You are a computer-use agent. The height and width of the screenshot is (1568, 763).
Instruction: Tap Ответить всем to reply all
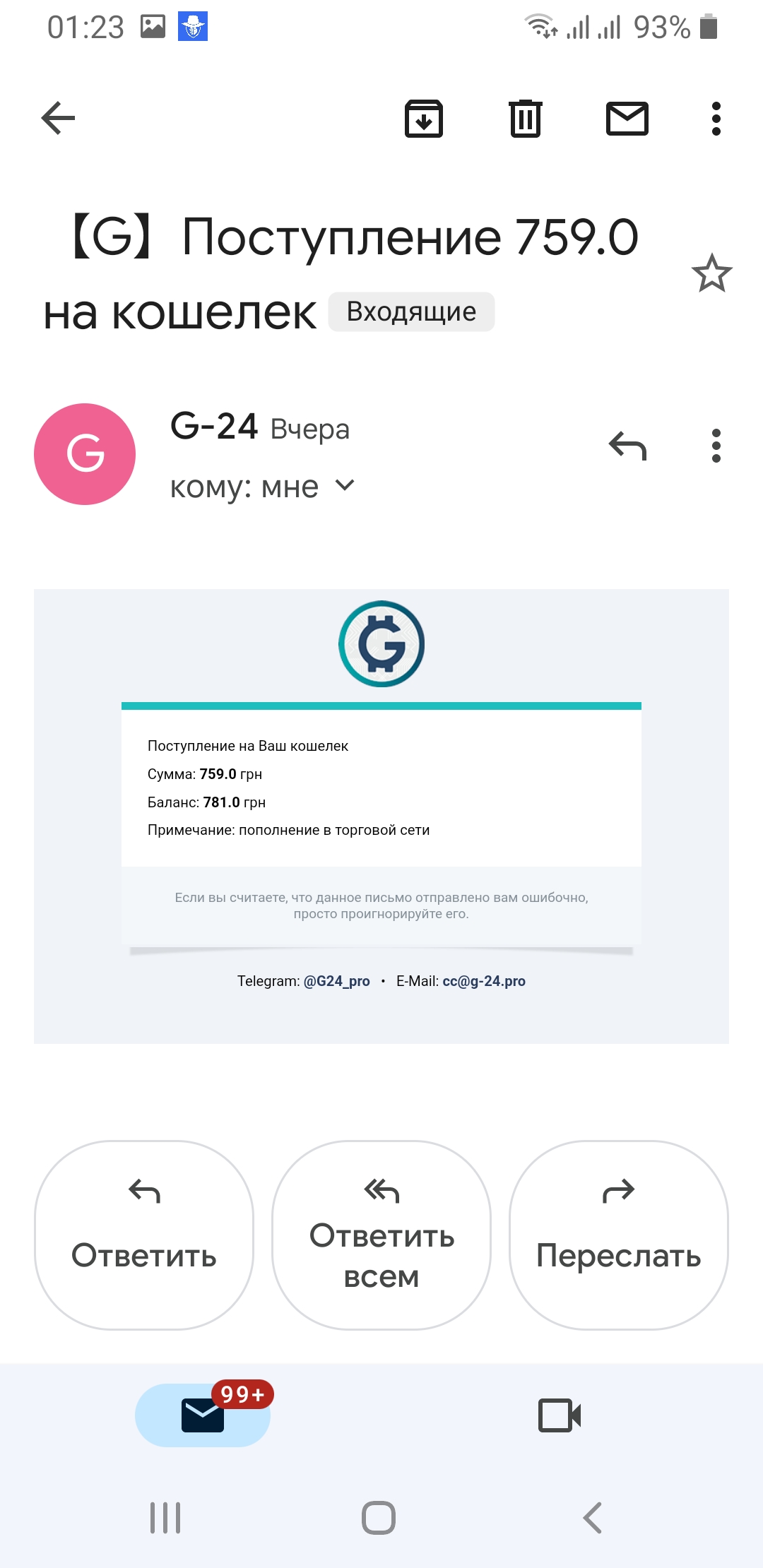[x=381, y=1235]
